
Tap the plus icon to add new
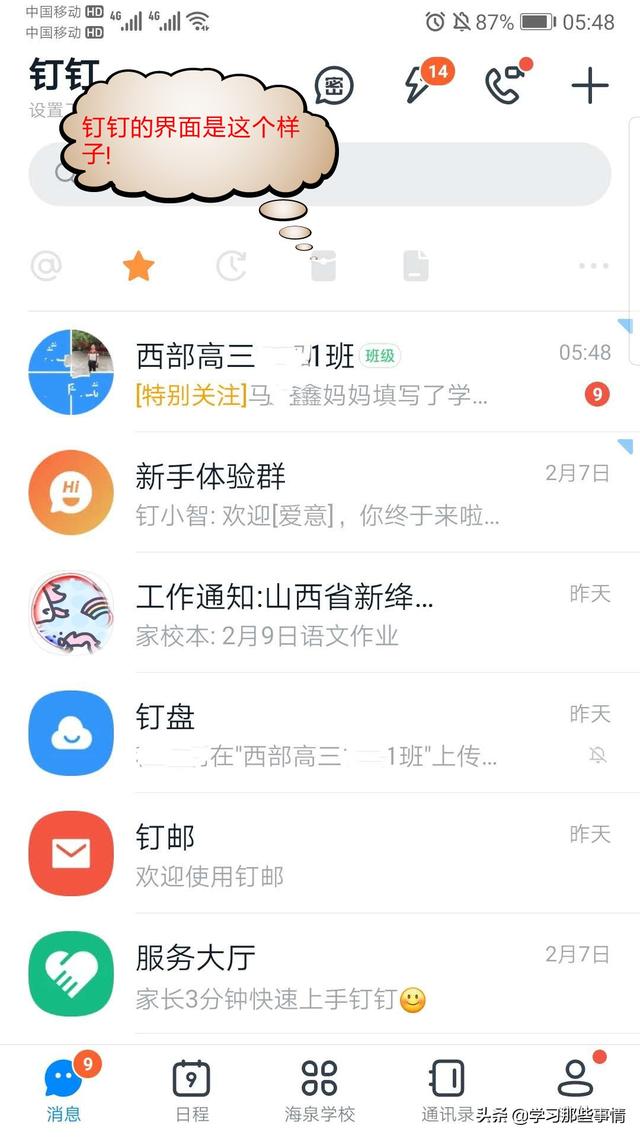pos(590,86)
